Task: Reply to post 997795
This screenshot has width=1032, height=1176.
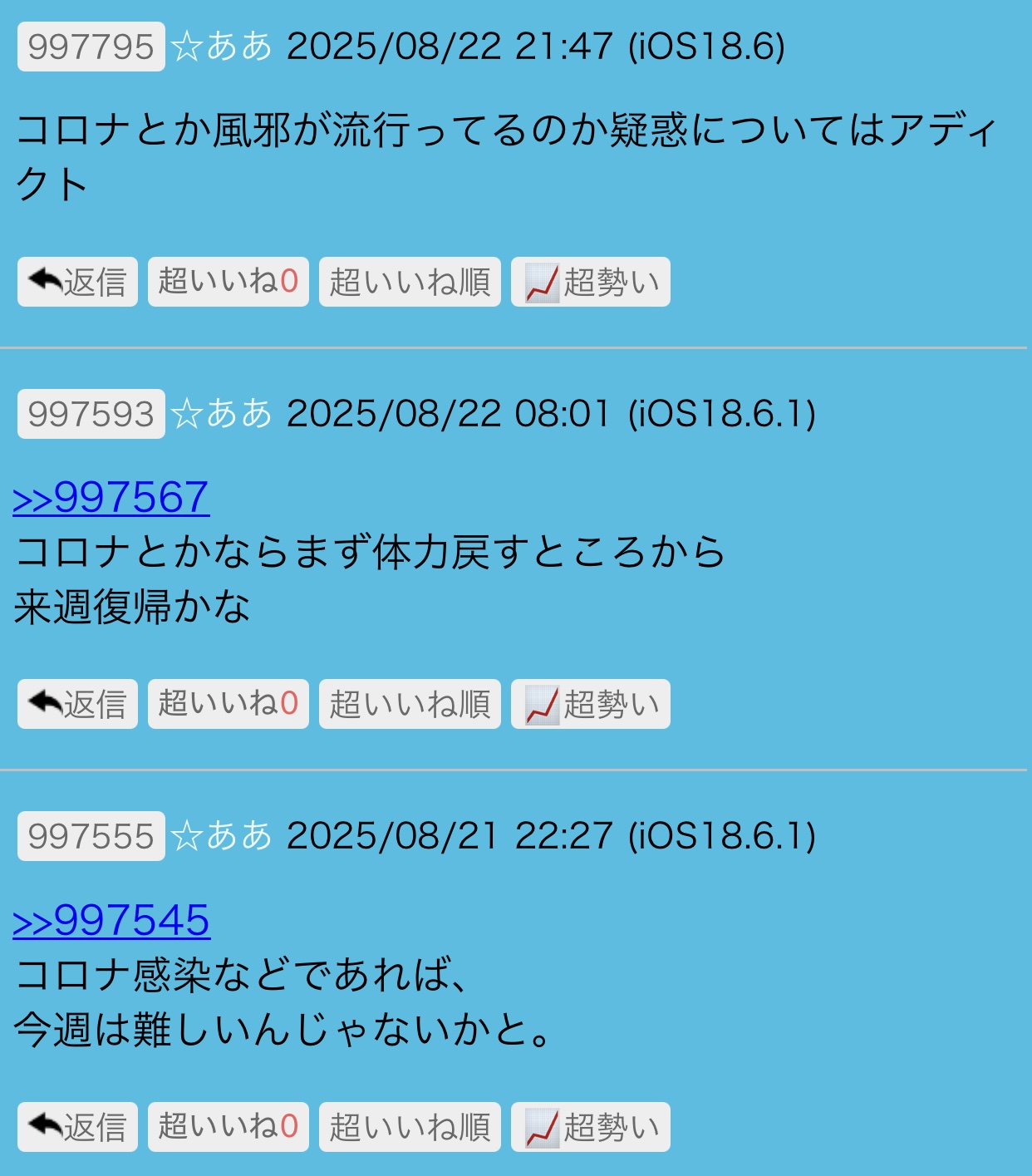Action: [x=77, y=282]
